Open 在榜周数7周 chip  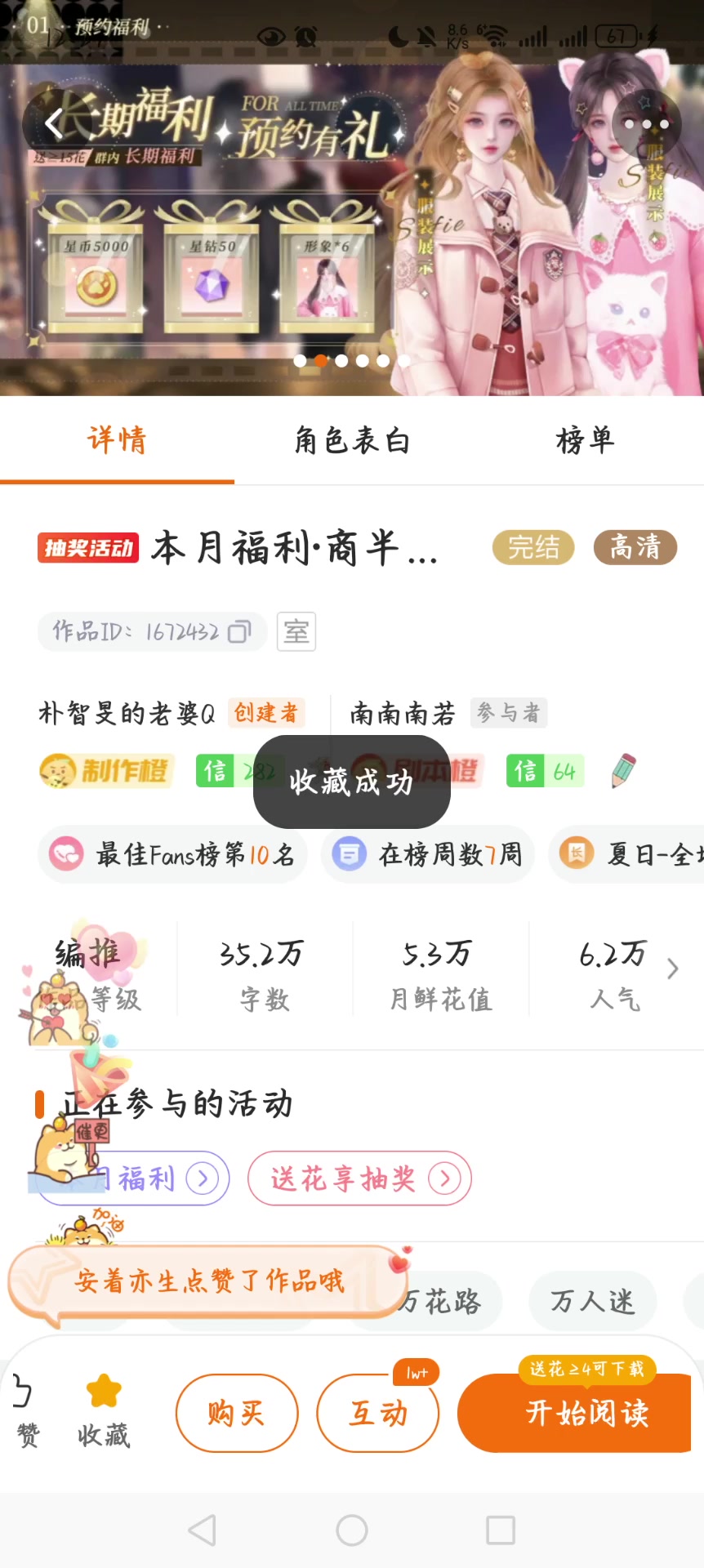[x=427, y=854]
